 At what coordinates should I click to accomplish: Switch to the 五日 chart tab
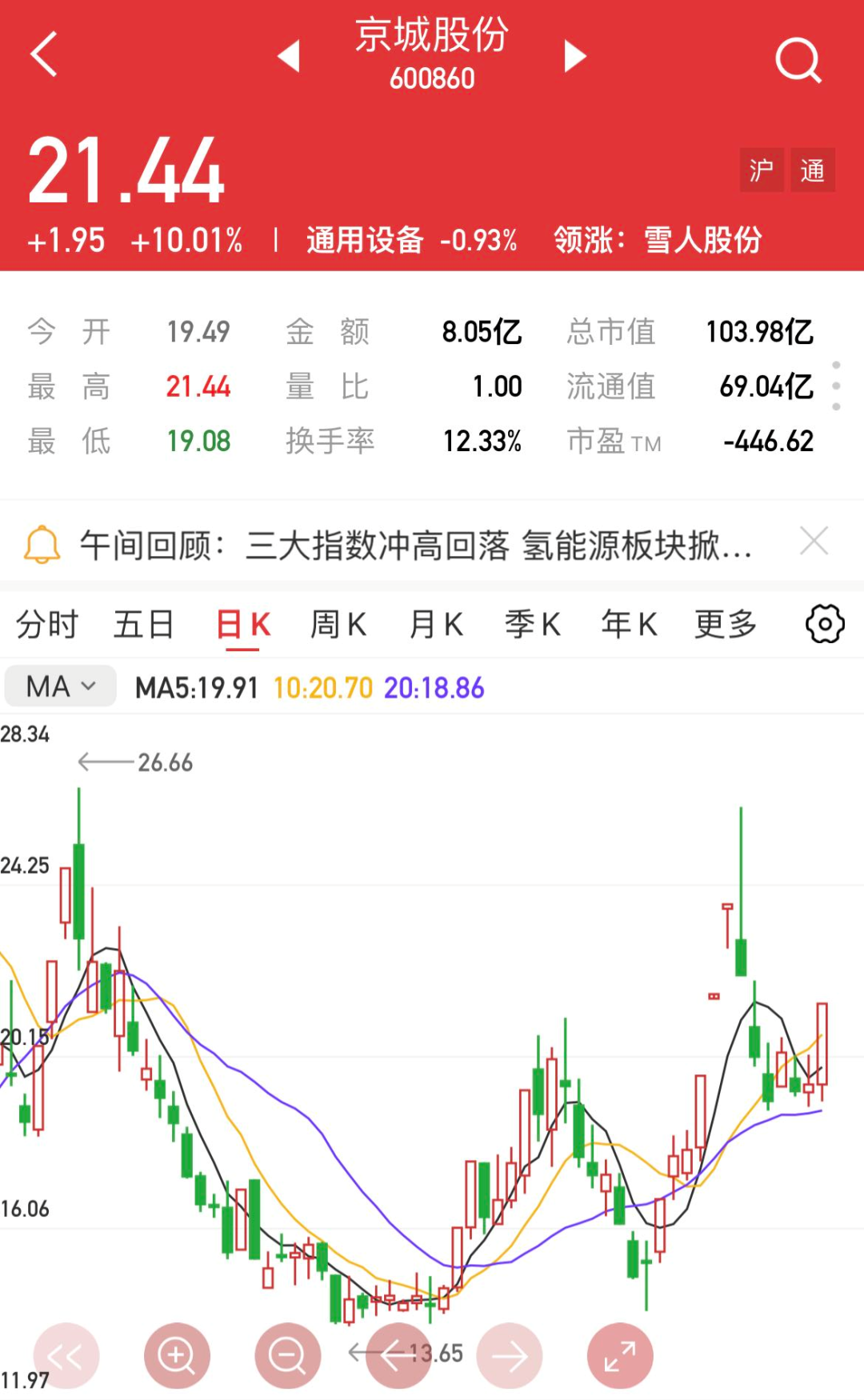pyautogui.click(x=144, y=625)
